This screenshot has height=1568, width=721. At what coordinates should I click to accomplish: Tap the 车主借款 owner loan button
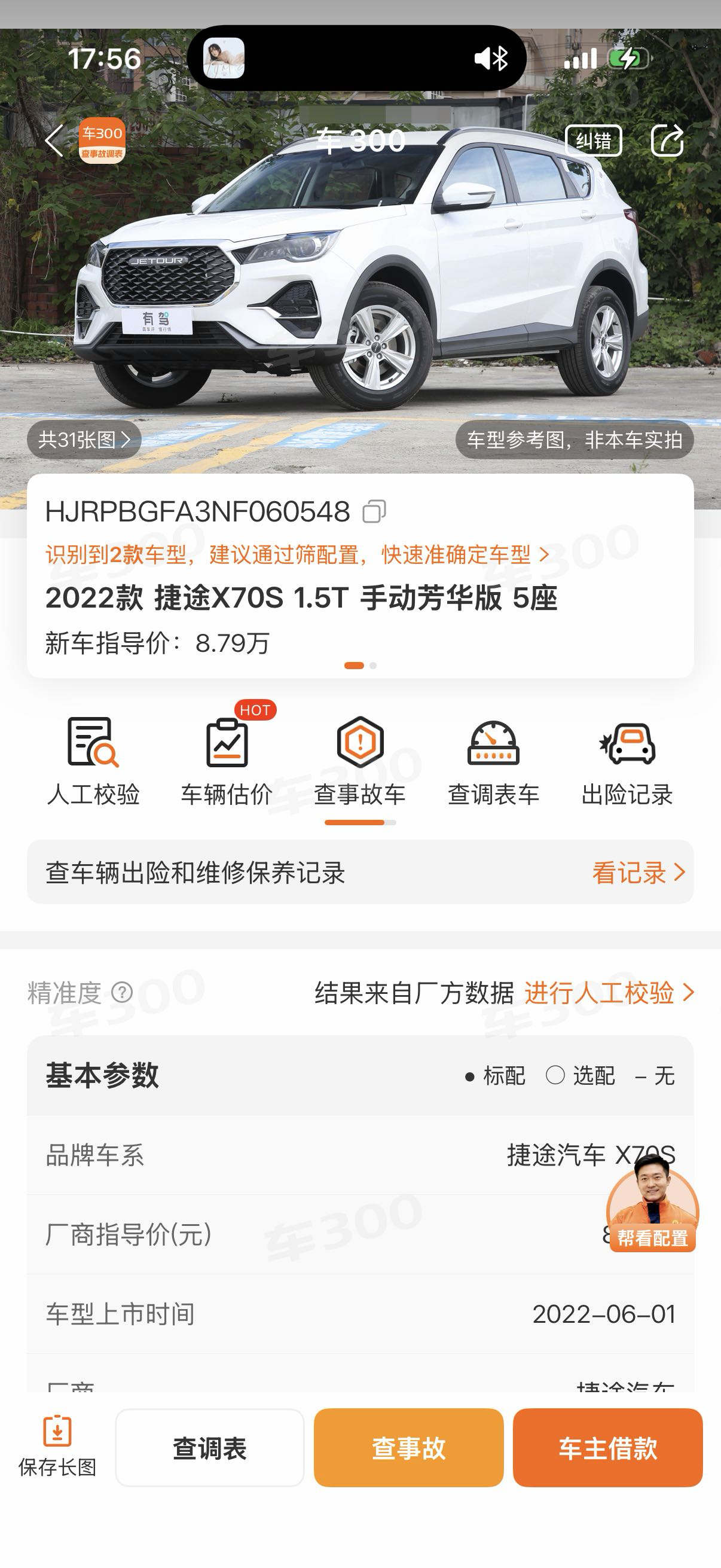(608, 1447)
